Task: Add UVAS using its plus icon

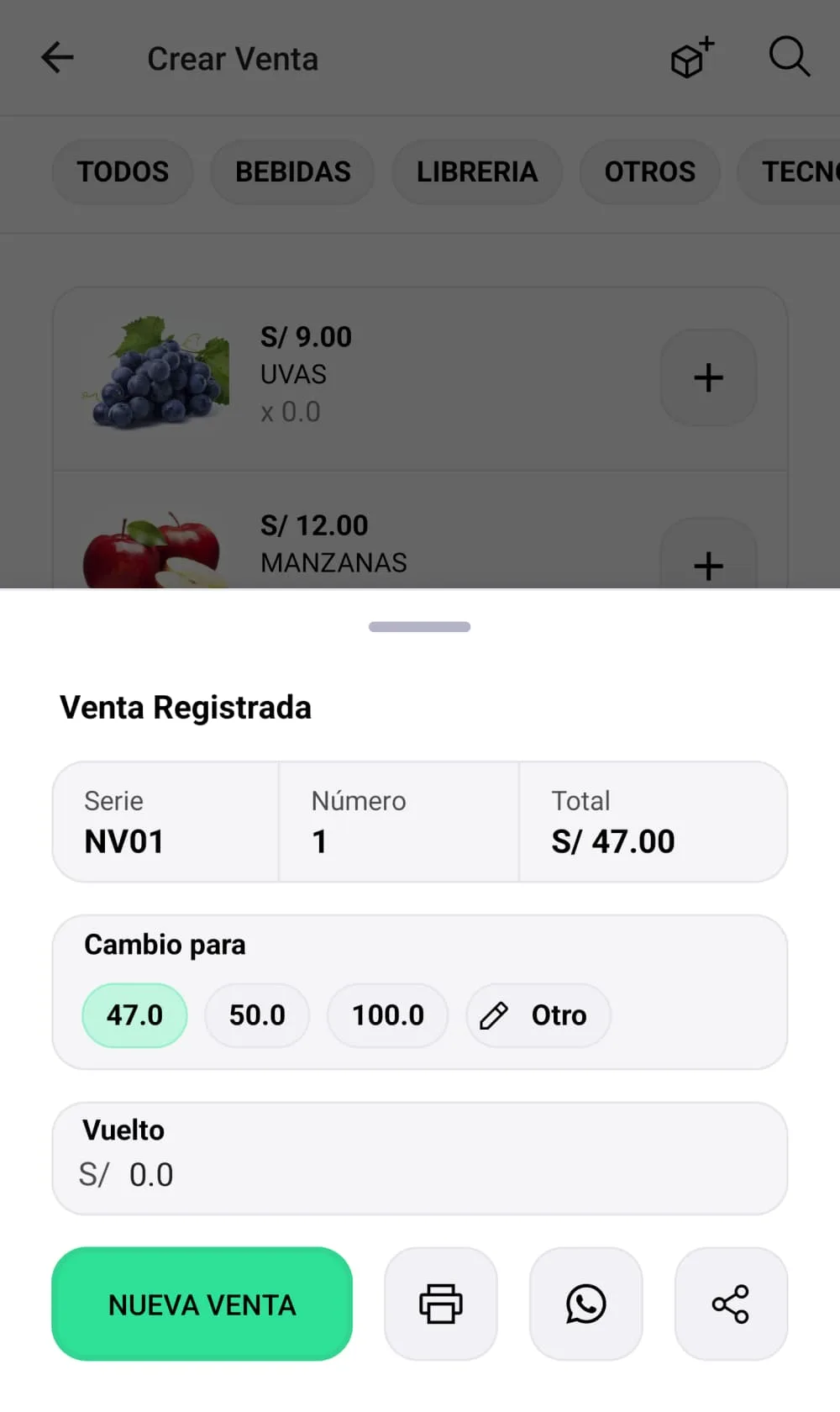Action: click(x=708, y=377)
